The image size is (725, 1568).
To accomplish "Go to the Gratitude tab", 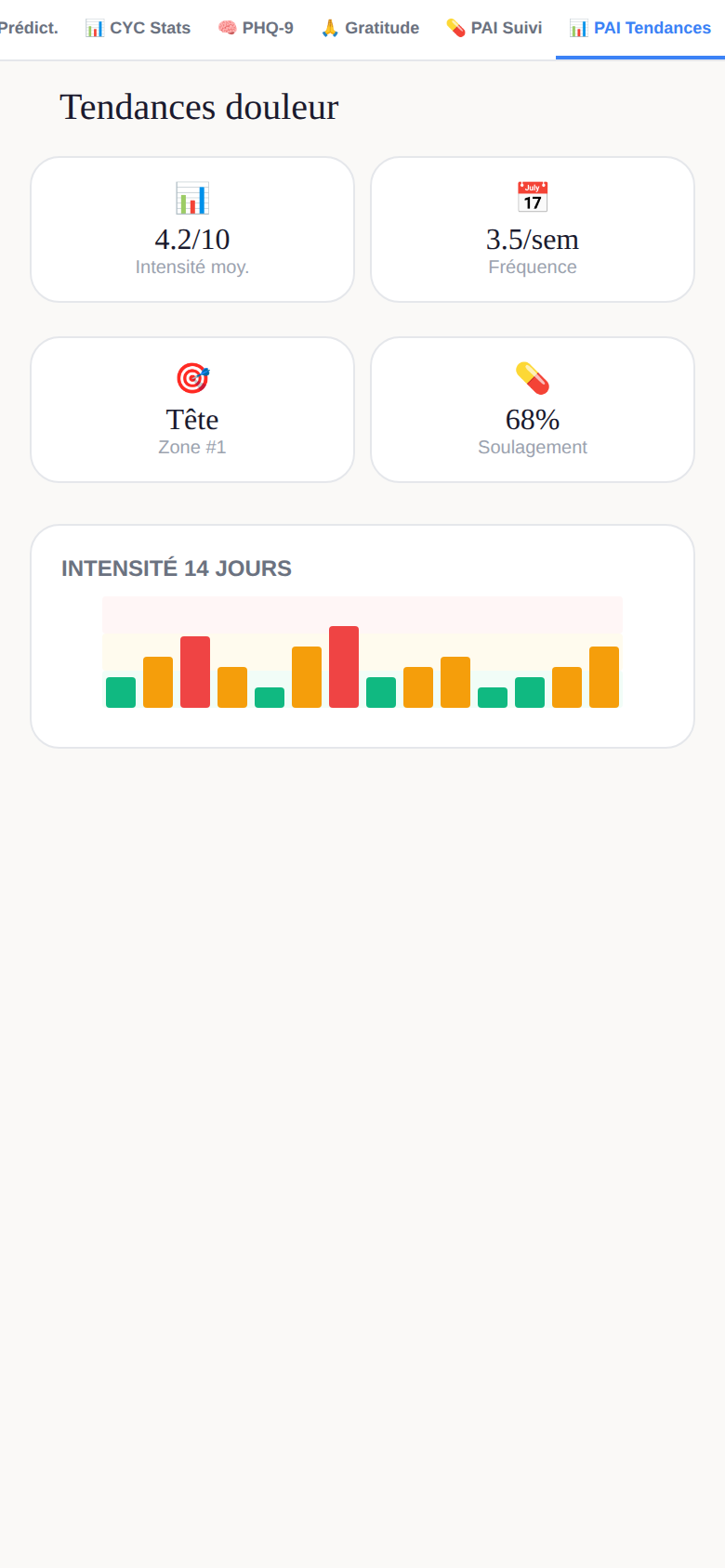I will 370,29.
